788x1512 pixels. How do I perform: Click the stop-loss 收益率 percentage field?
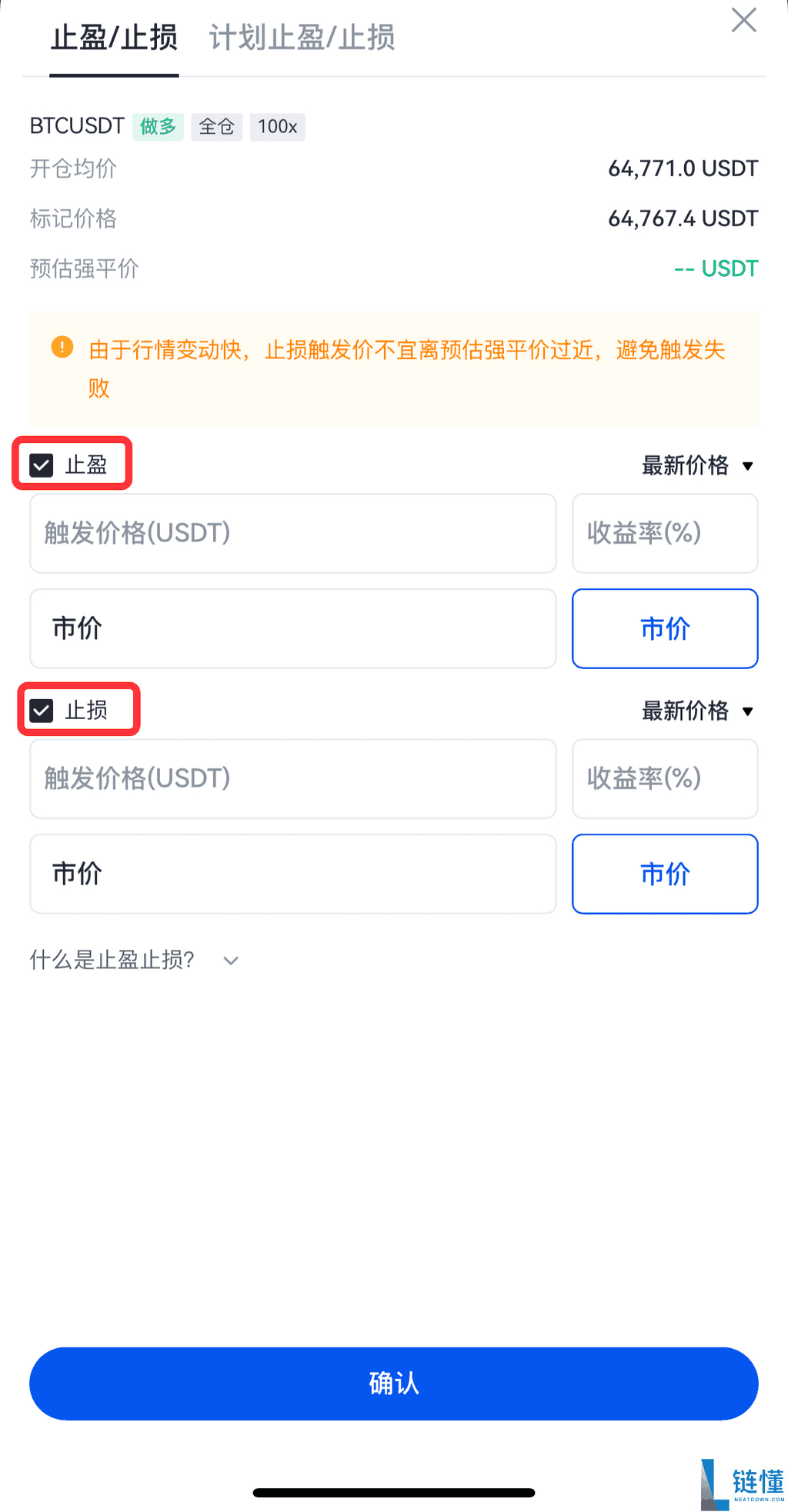(x=664, y=779)
